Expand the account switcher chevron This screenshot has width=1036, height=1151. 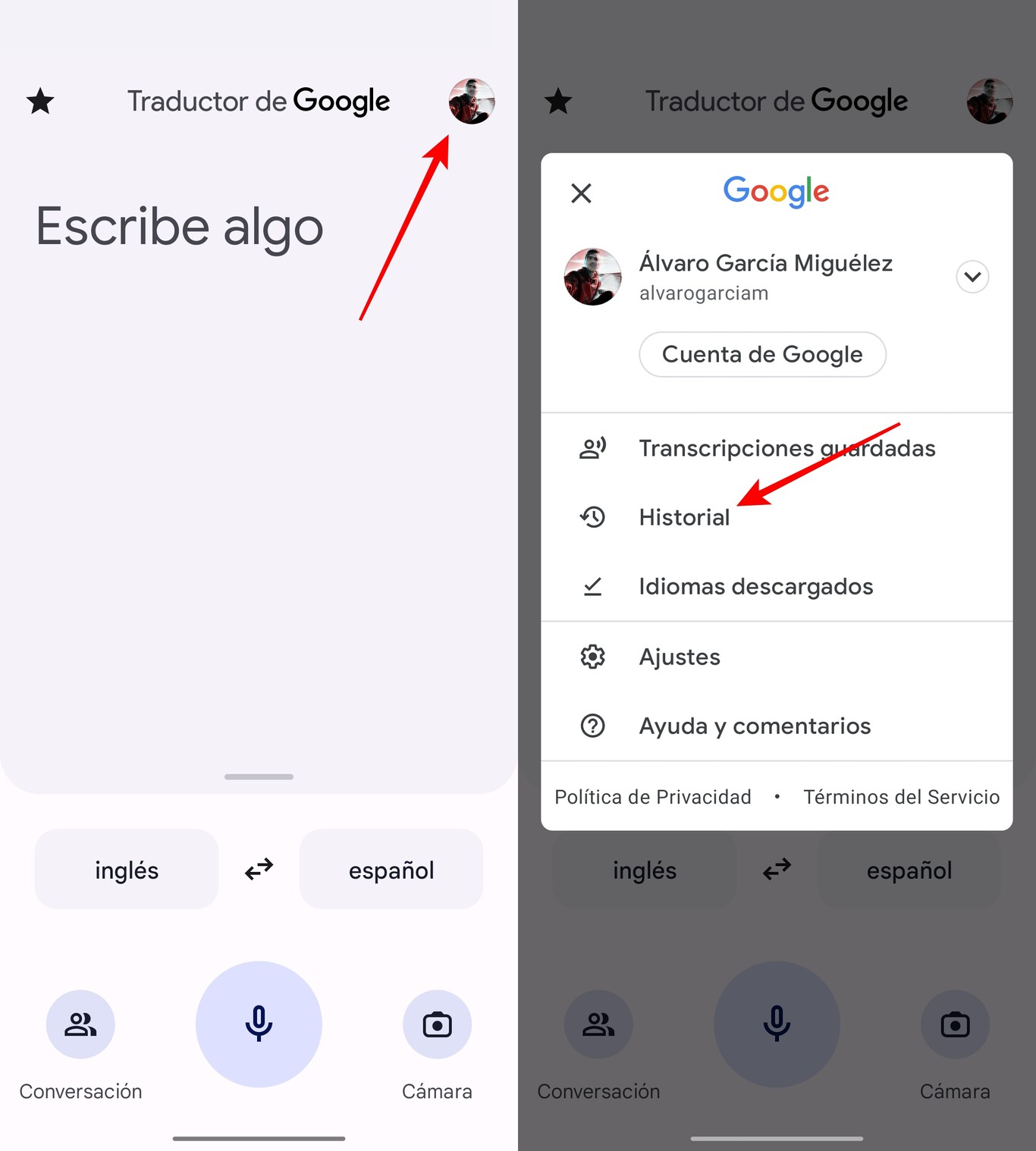pyautogui.click(x=973, y=277)
